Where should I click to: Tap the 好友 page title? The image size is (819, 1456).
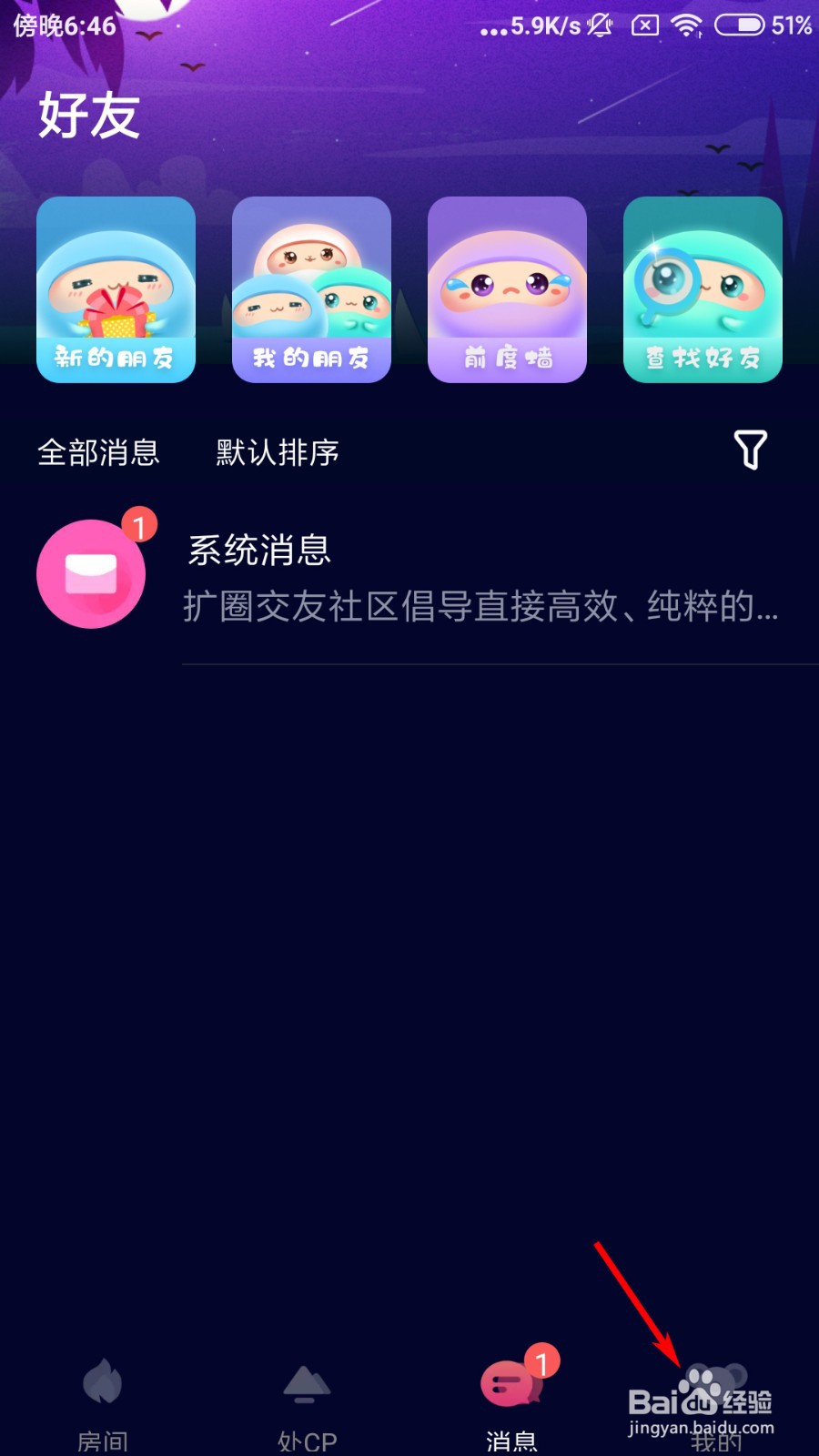coord(88,116)
